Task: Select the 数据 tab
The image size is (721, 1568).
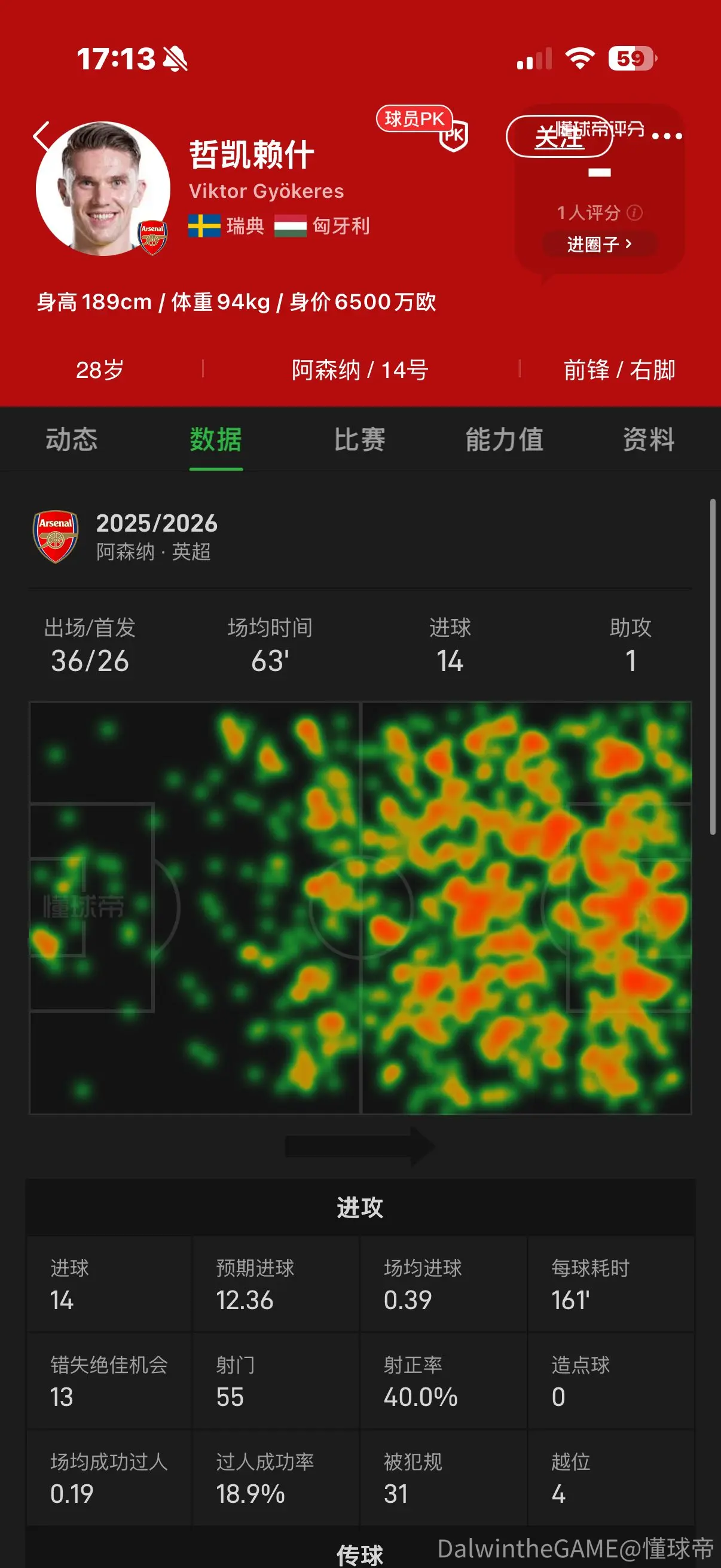Action: point(216,440)
